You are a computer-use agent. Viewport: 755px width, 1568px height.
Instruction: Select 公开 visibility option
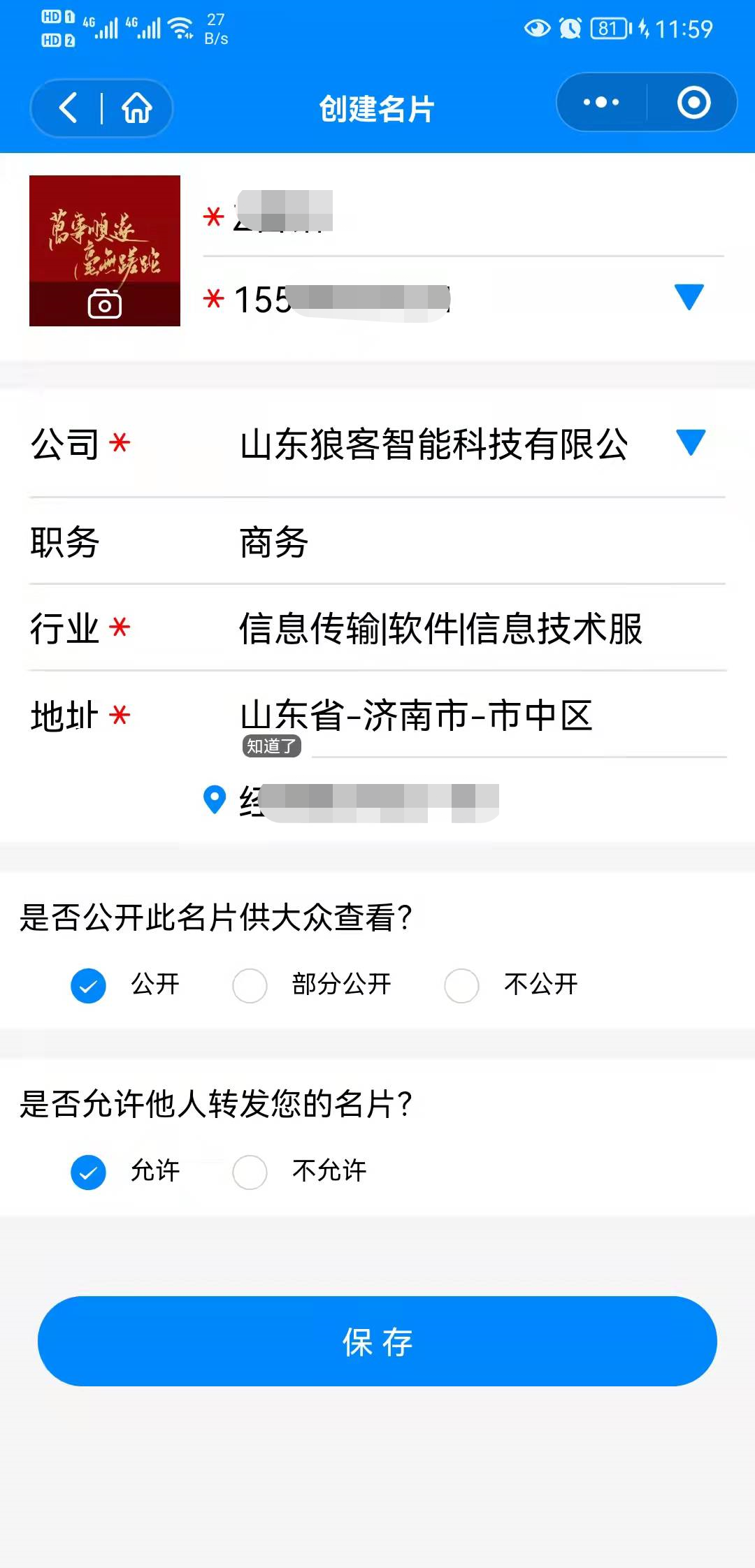point(89,985)
